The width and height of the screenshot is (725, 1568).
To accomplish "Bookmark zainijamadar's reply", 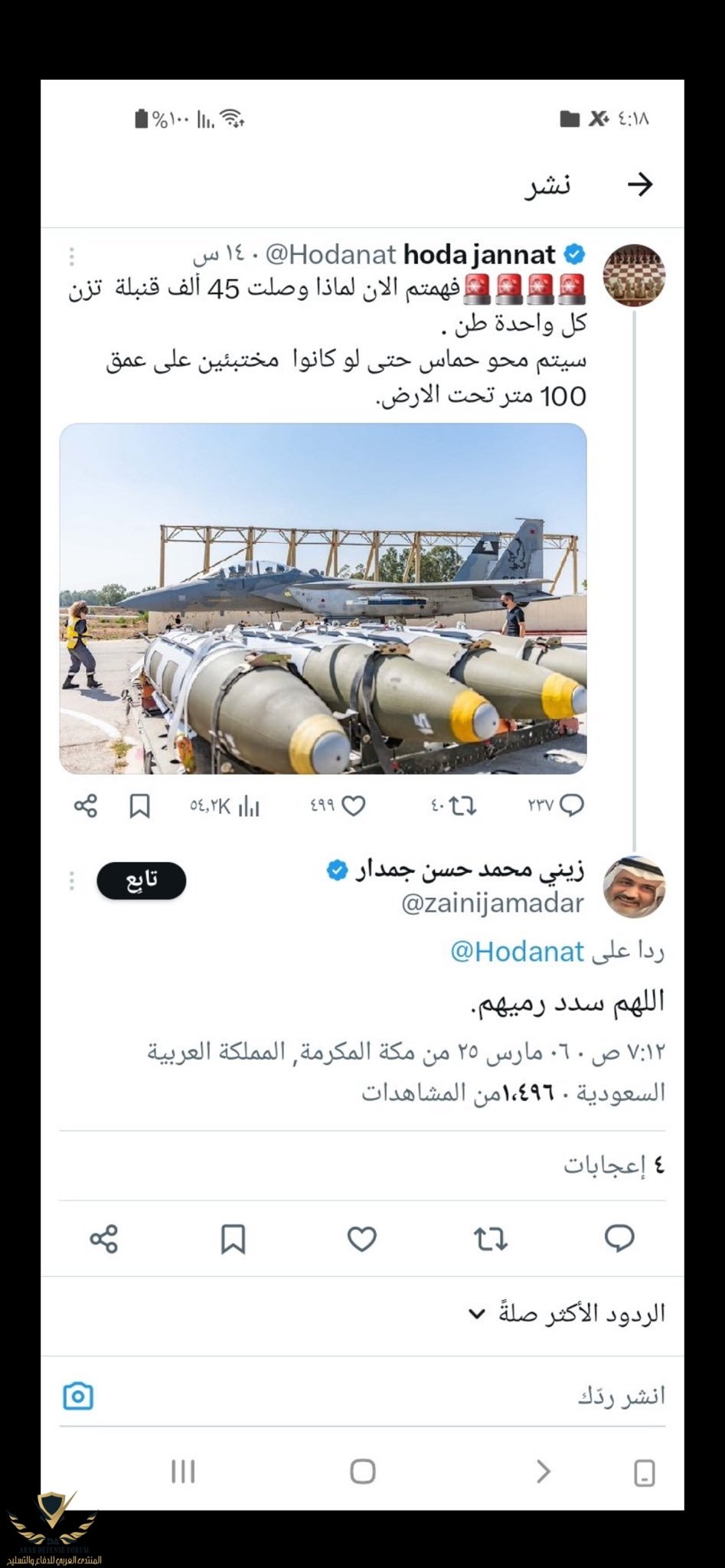I will 233,1239.
